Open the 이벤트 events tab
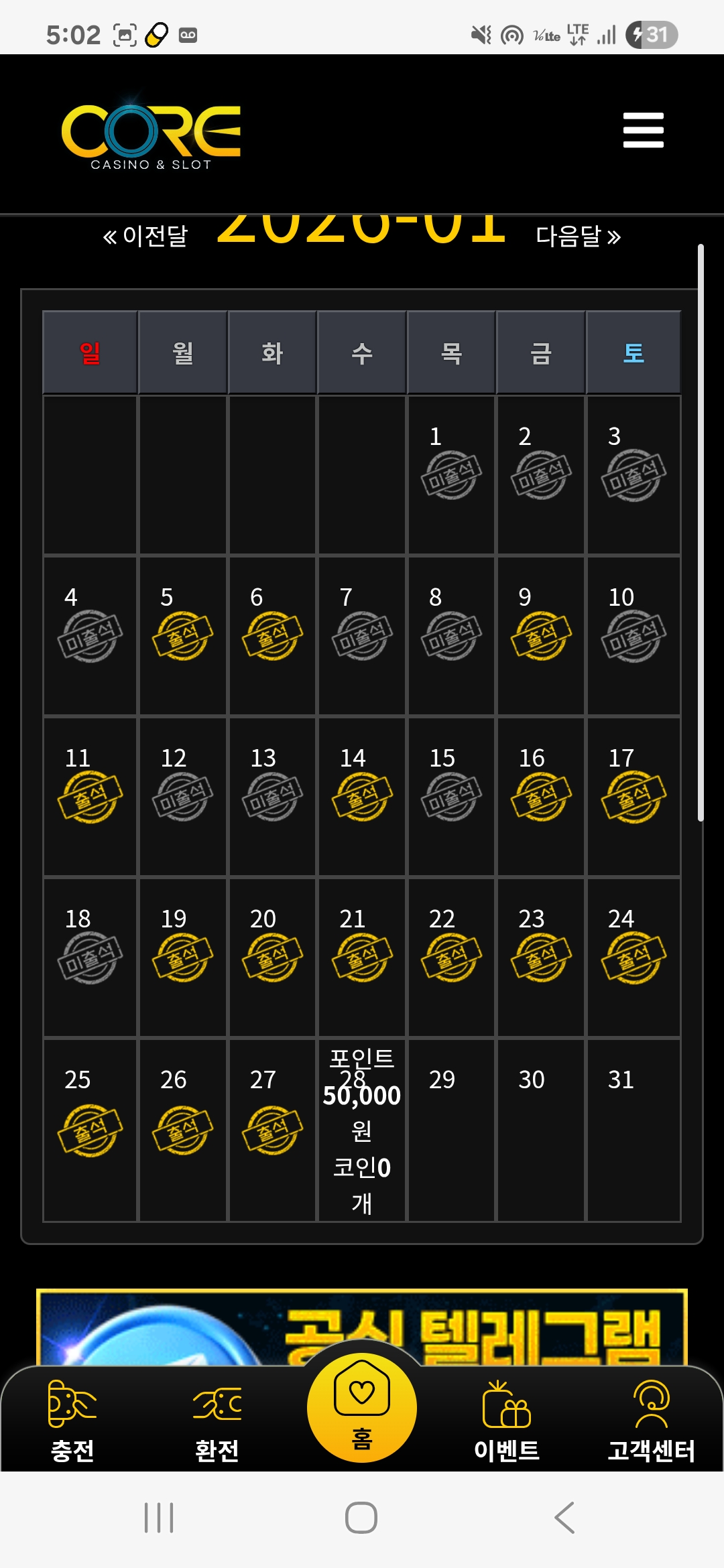The image size is (724, 1568). click(507, 1421)
